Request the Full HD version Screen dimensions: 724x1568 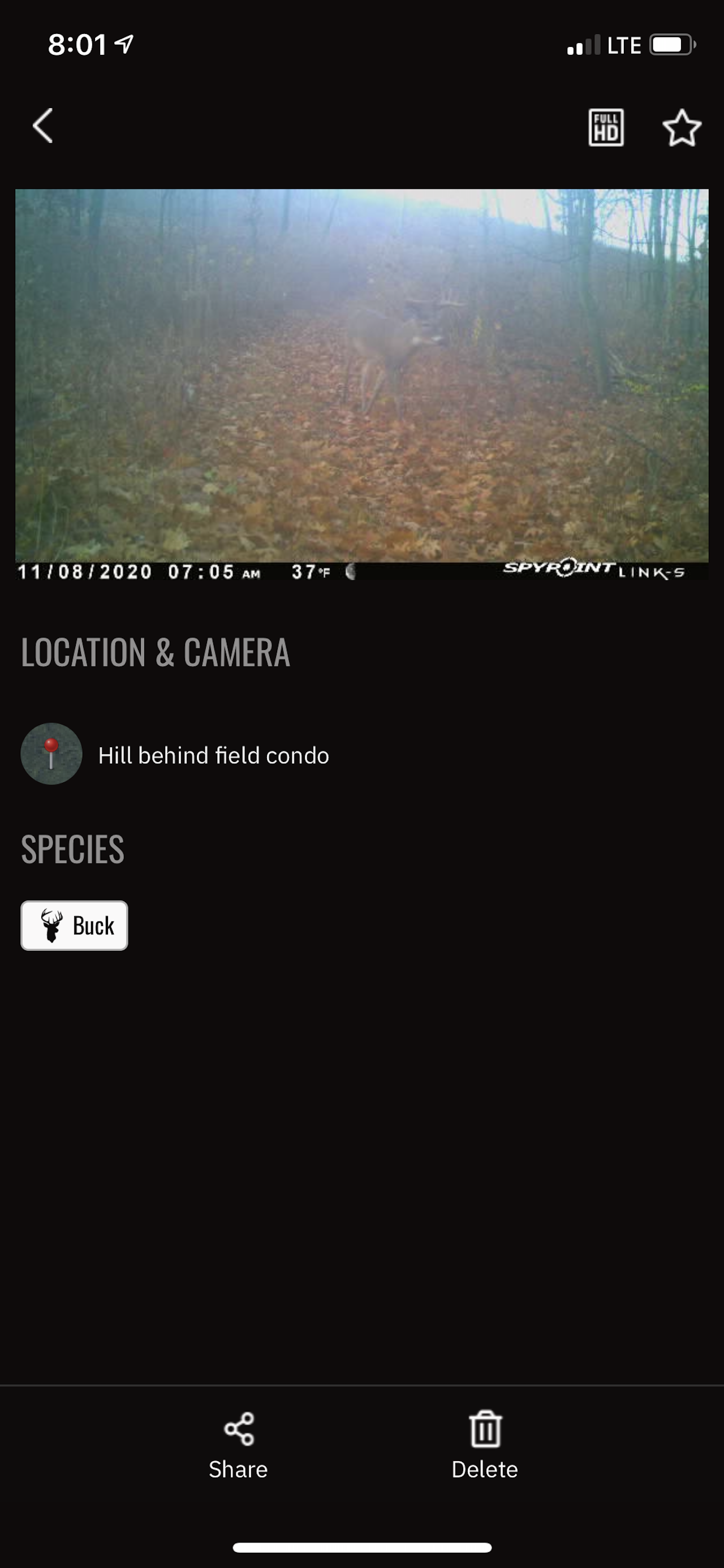click(605, 127)
